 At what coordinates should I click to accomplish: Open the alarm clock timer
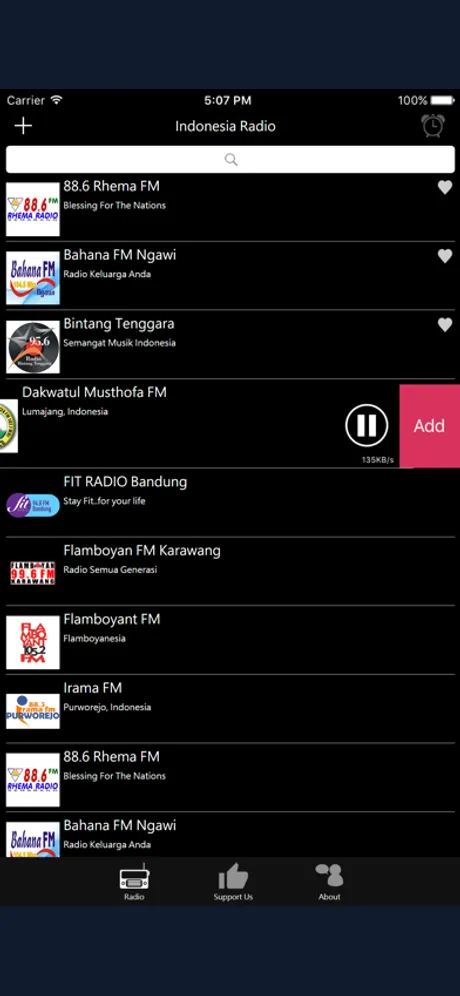point(433,126)
